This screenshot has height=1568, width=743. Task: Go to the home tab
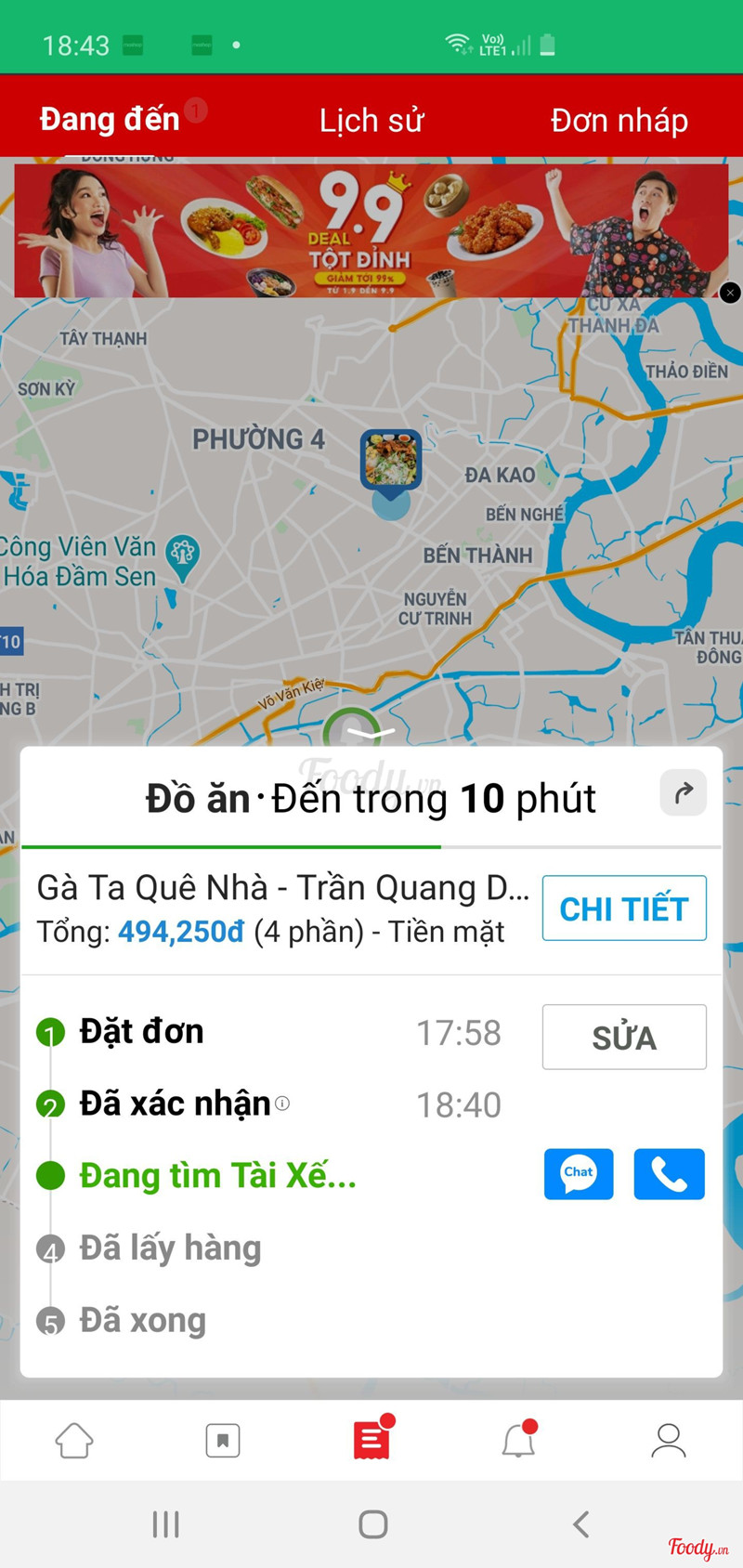[74, 1441]
